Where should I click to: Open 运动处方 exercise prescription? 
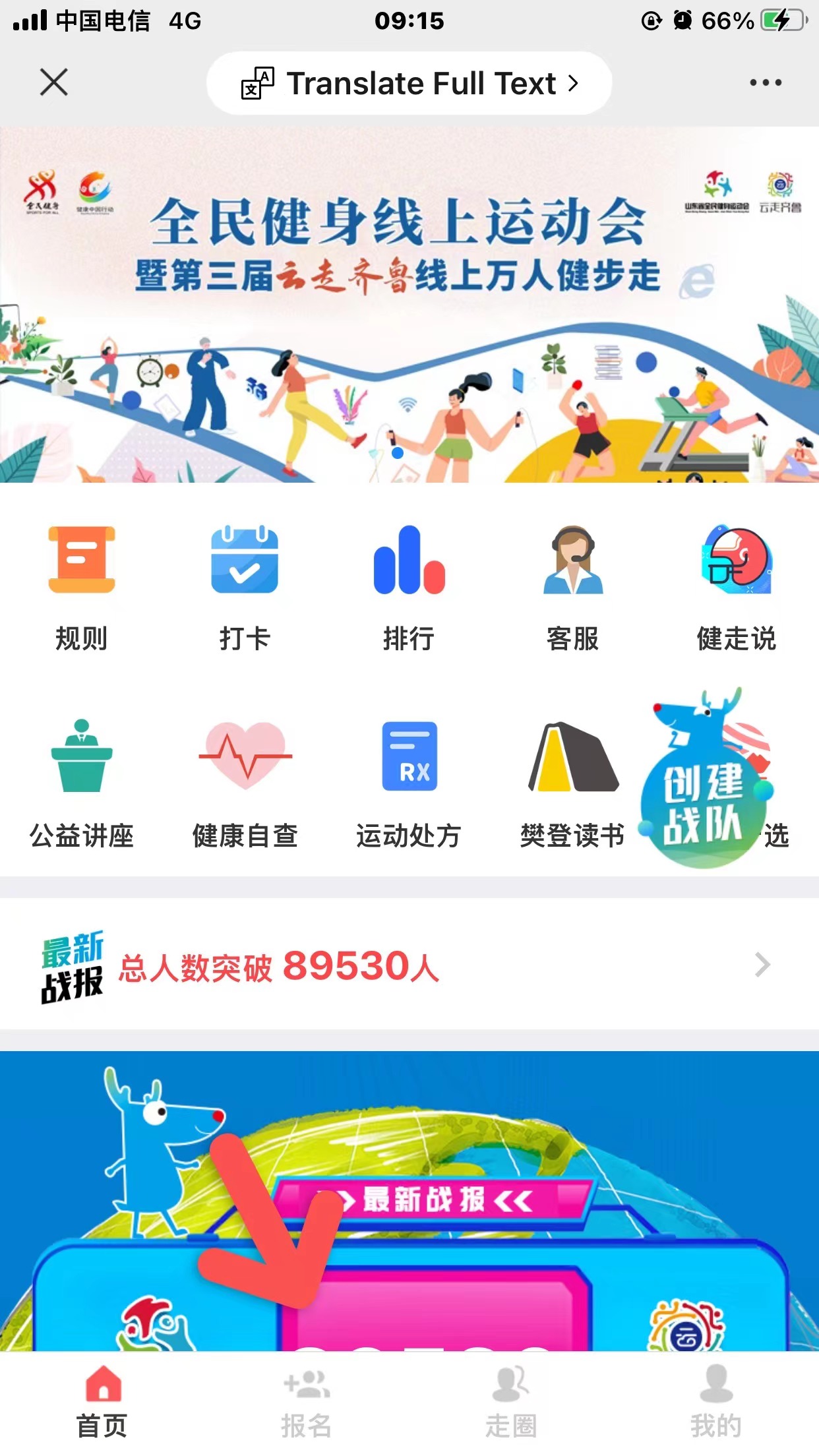click(x=408, y=785)
